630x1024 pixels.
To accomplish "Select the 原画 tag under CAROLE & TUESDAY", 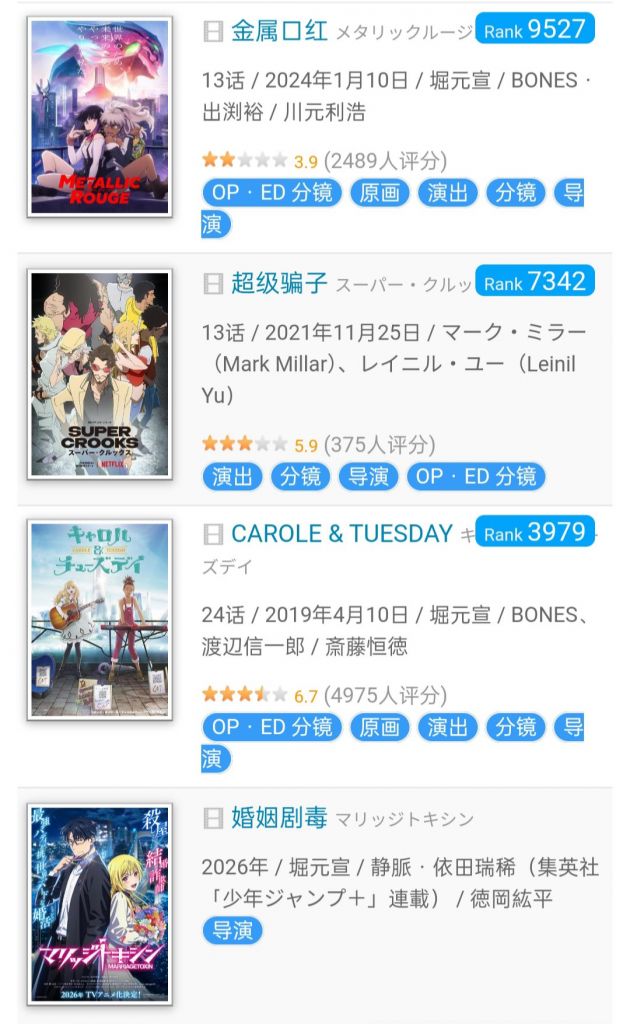I will tap(380, 727).
